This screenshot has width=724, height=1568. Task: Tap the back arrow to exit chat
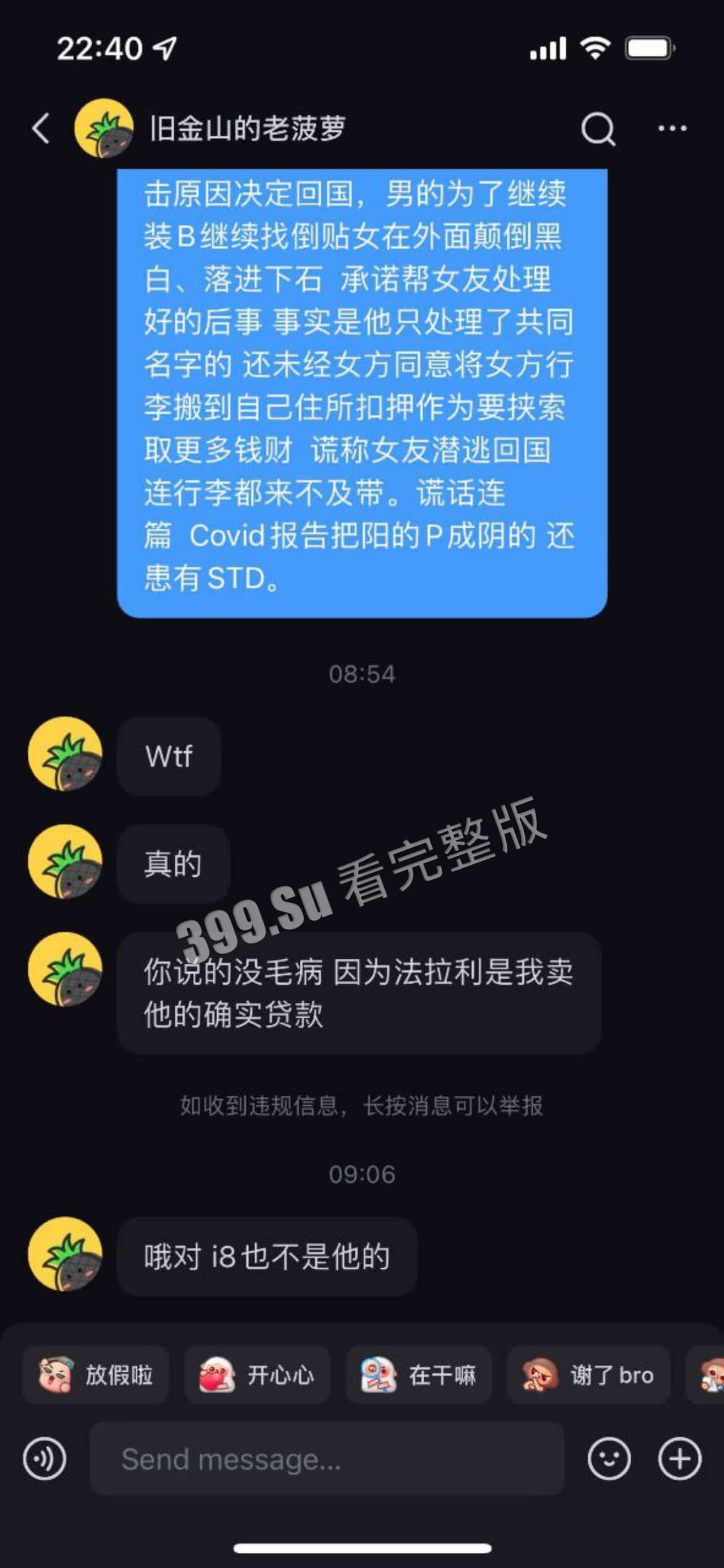pyautogui.click(x=40, y=129)
